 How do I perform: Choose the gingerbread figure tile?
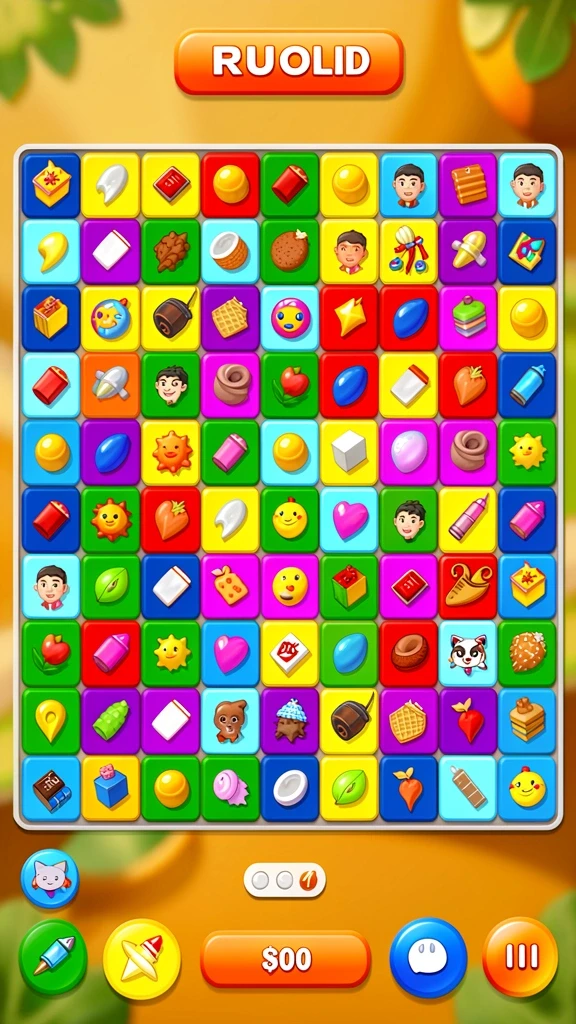pos(230,720)
